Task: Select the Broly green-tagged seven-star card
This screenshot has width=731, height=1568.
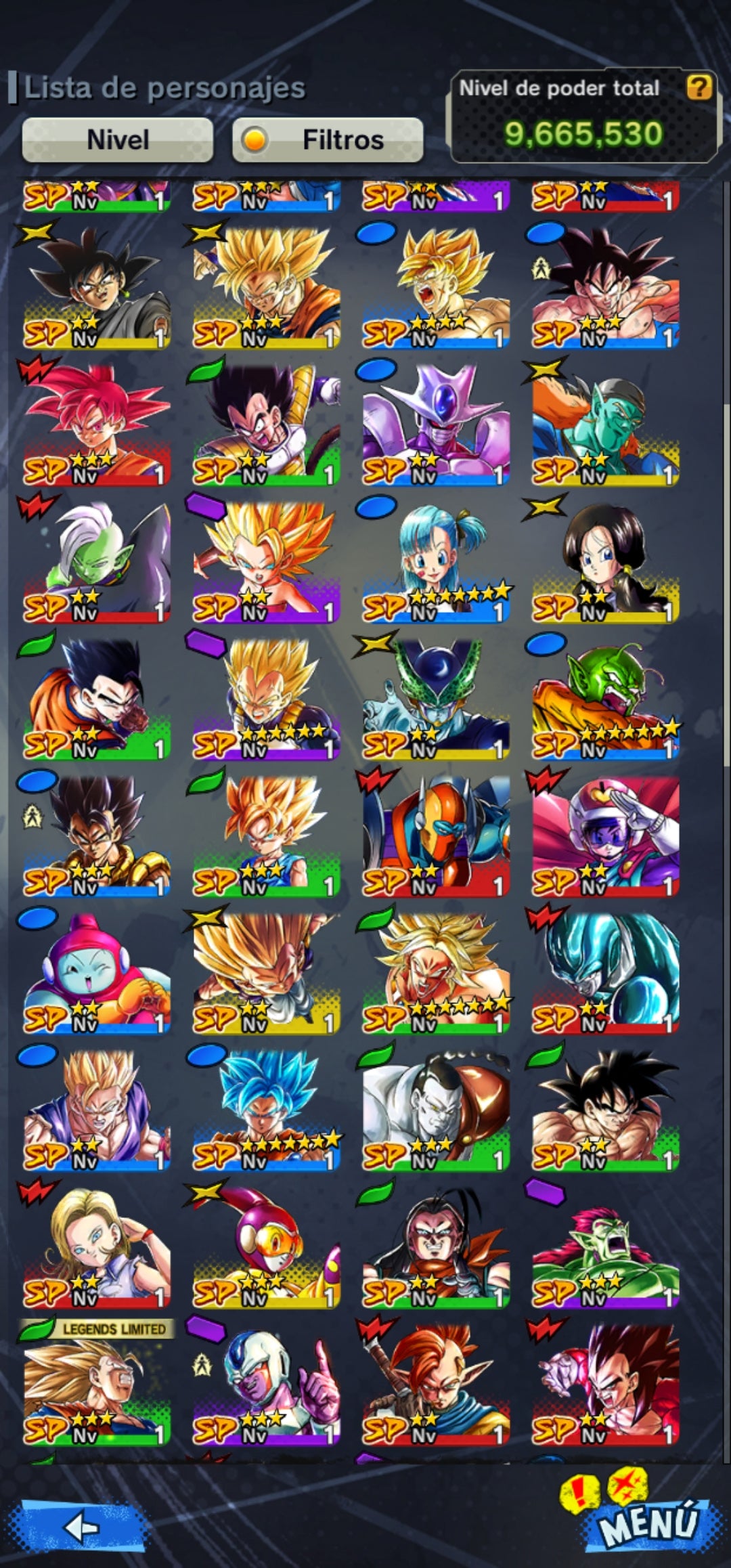Action: (436, 973)
